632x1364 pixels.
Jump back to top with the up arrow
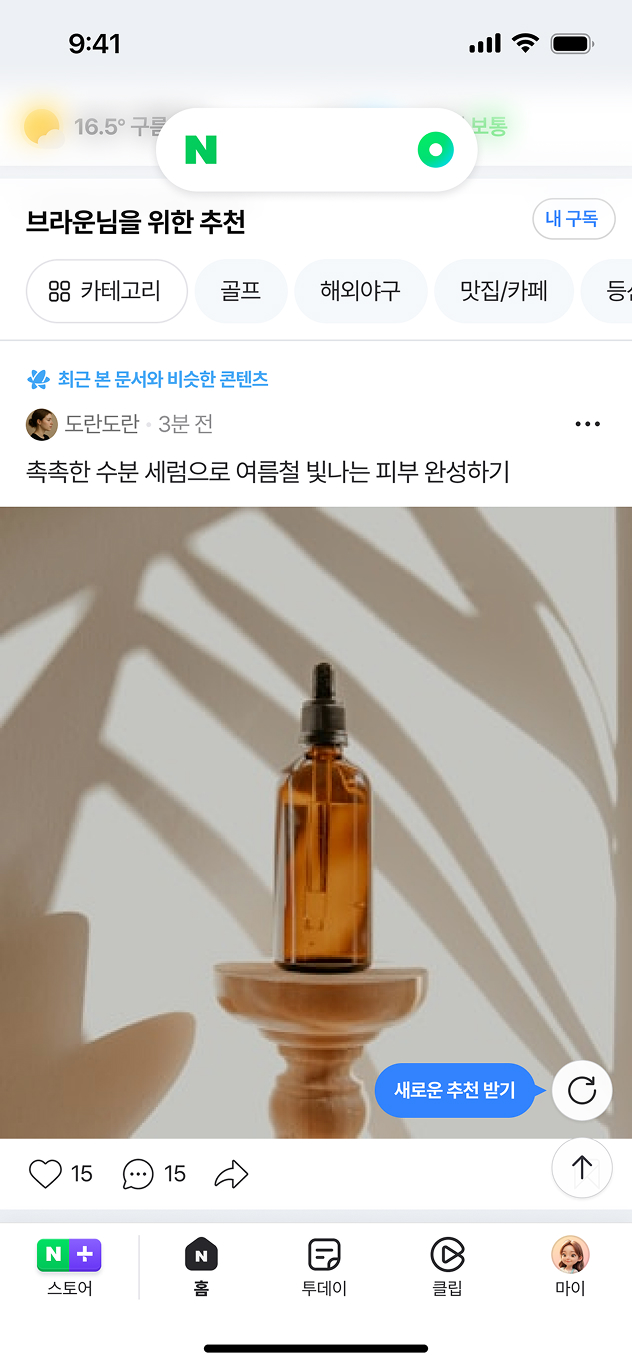(581, 1167)
